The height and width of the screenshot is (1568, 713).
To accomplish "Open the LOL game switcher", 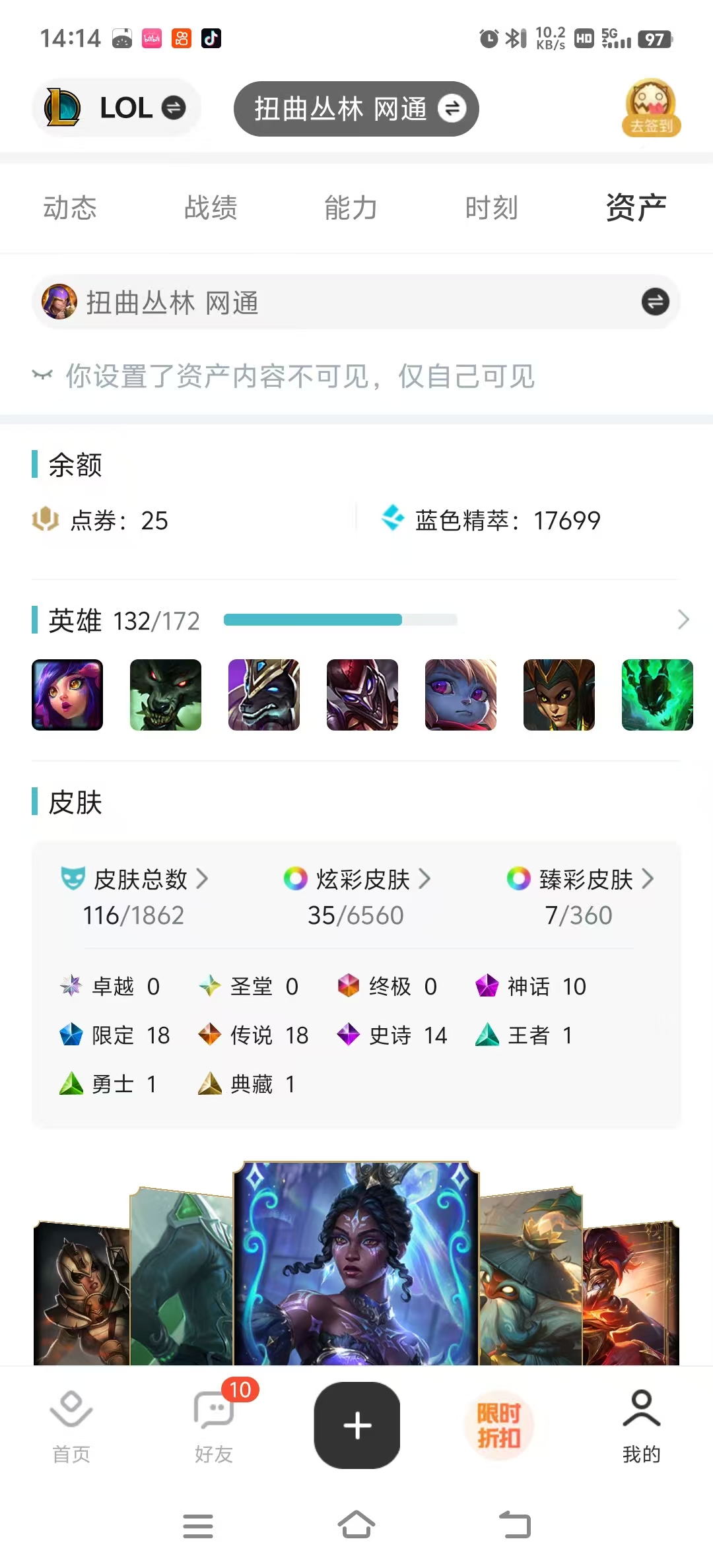I will click(116, 108).
